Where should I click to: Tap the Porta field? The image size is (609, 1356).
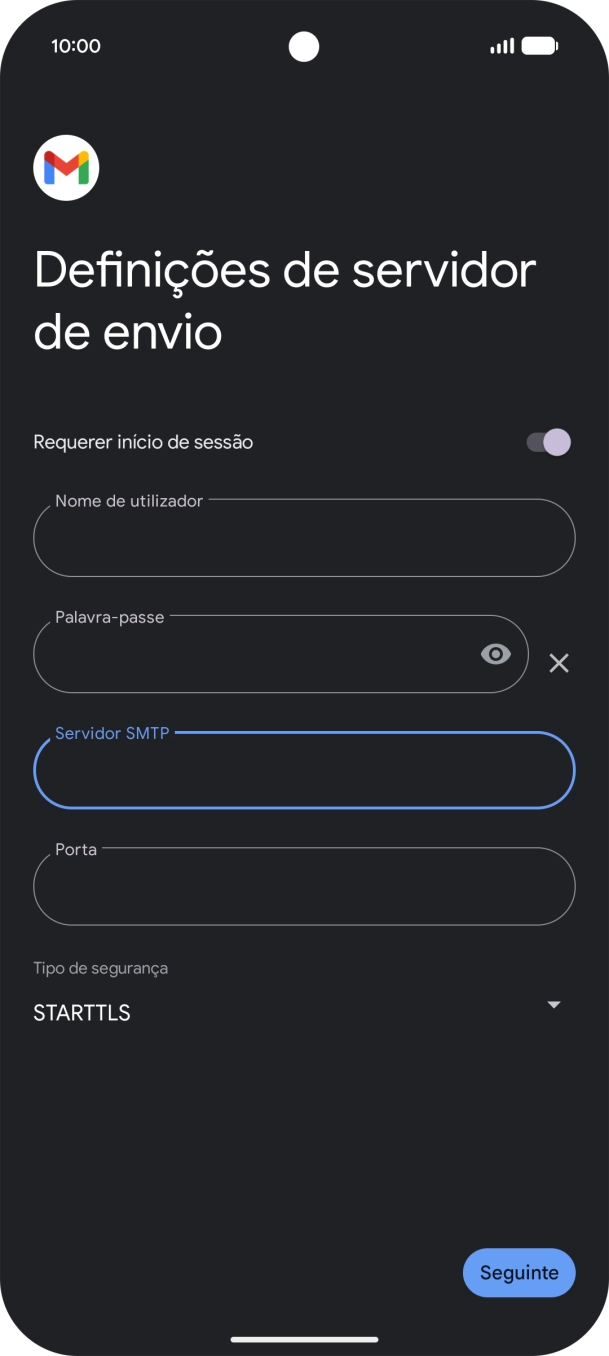coord(304,886)
